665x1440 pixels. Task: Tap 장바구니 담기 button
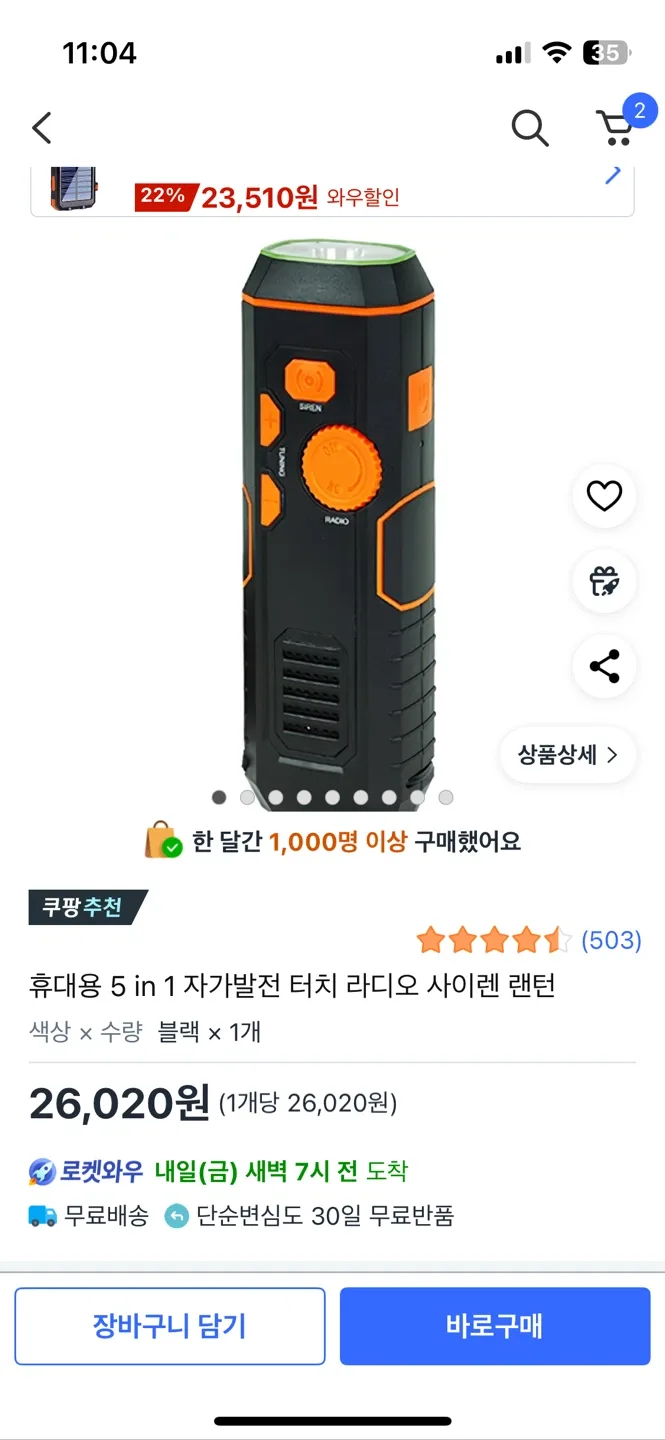[x=170, y=1326]
